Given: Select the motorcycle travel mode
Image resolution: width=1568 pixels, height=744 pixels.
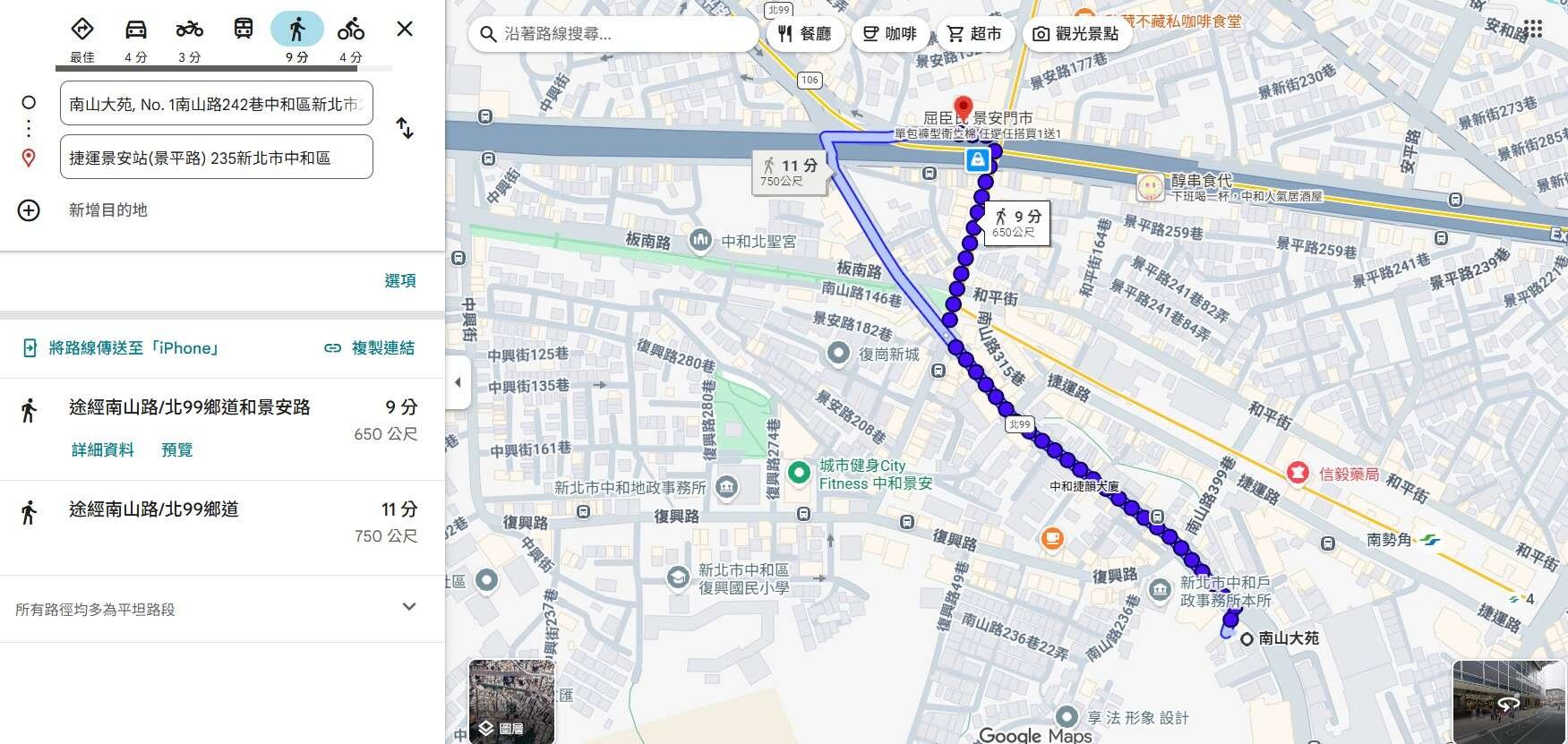Looking at the screenshot, I should (189, 30).
